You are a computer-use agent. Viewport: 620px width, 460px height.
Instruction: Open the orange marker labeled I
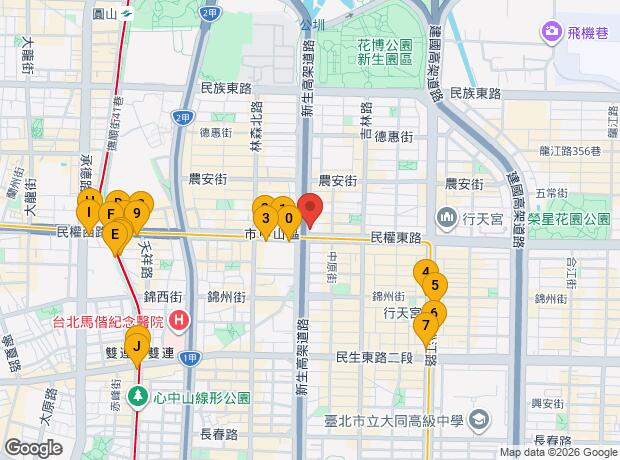(x=89, y=213)
